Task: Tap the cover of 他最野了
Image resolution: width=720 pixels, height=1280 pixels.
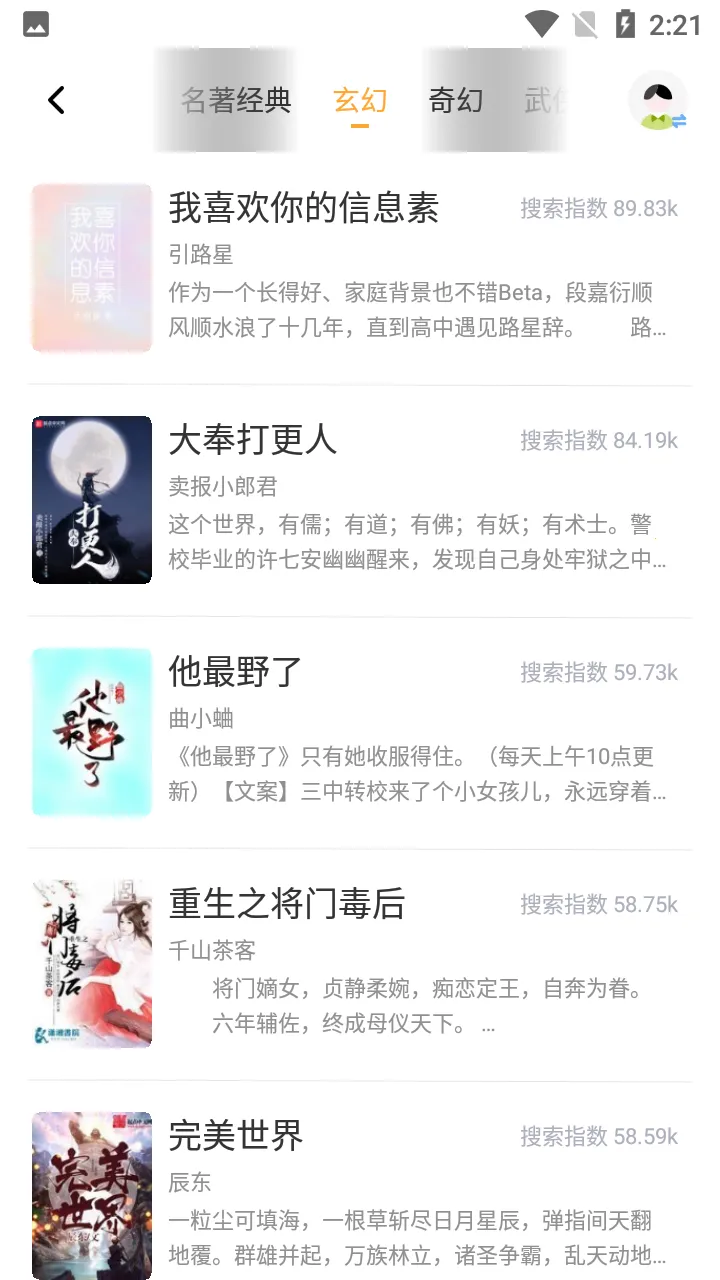Action: coord(91,732)
